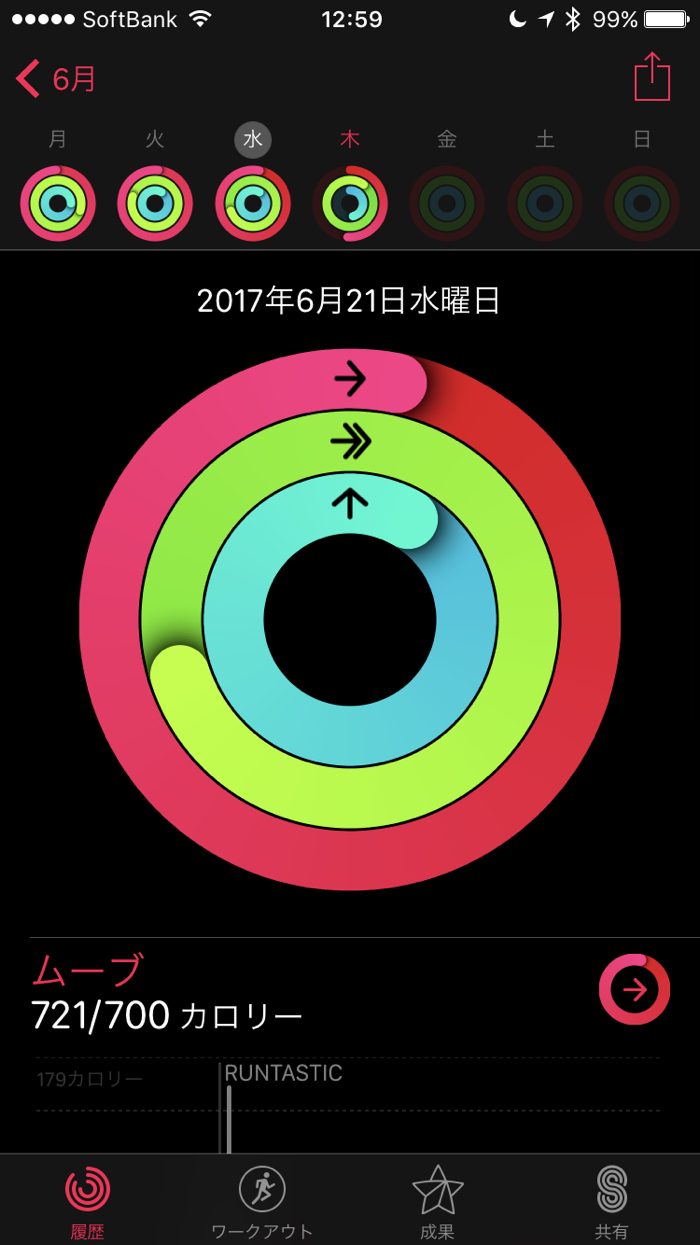Screen dimensions: 700x1245
Task: Share this activity summary
Action: pyautogui.click(x=651, y=77)
